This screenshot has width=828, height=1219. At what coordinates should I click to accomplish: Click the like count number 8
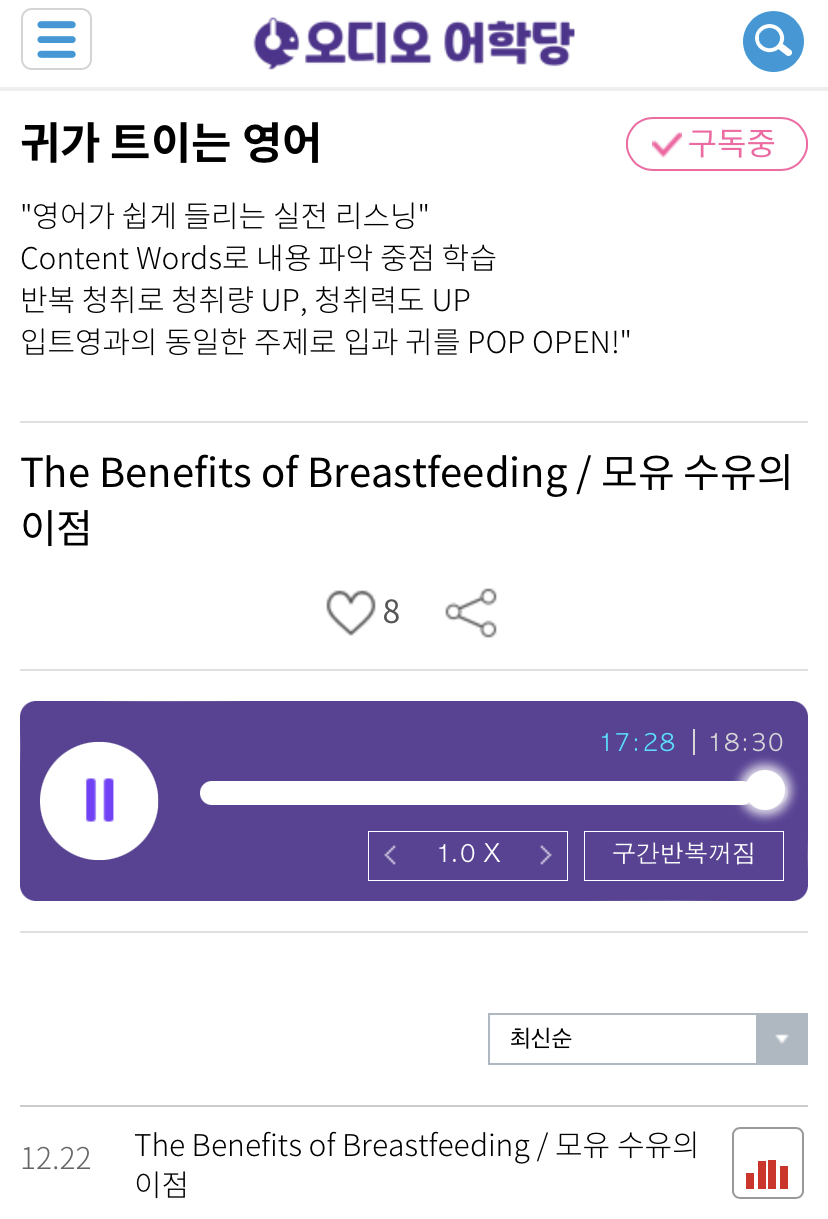392,612
